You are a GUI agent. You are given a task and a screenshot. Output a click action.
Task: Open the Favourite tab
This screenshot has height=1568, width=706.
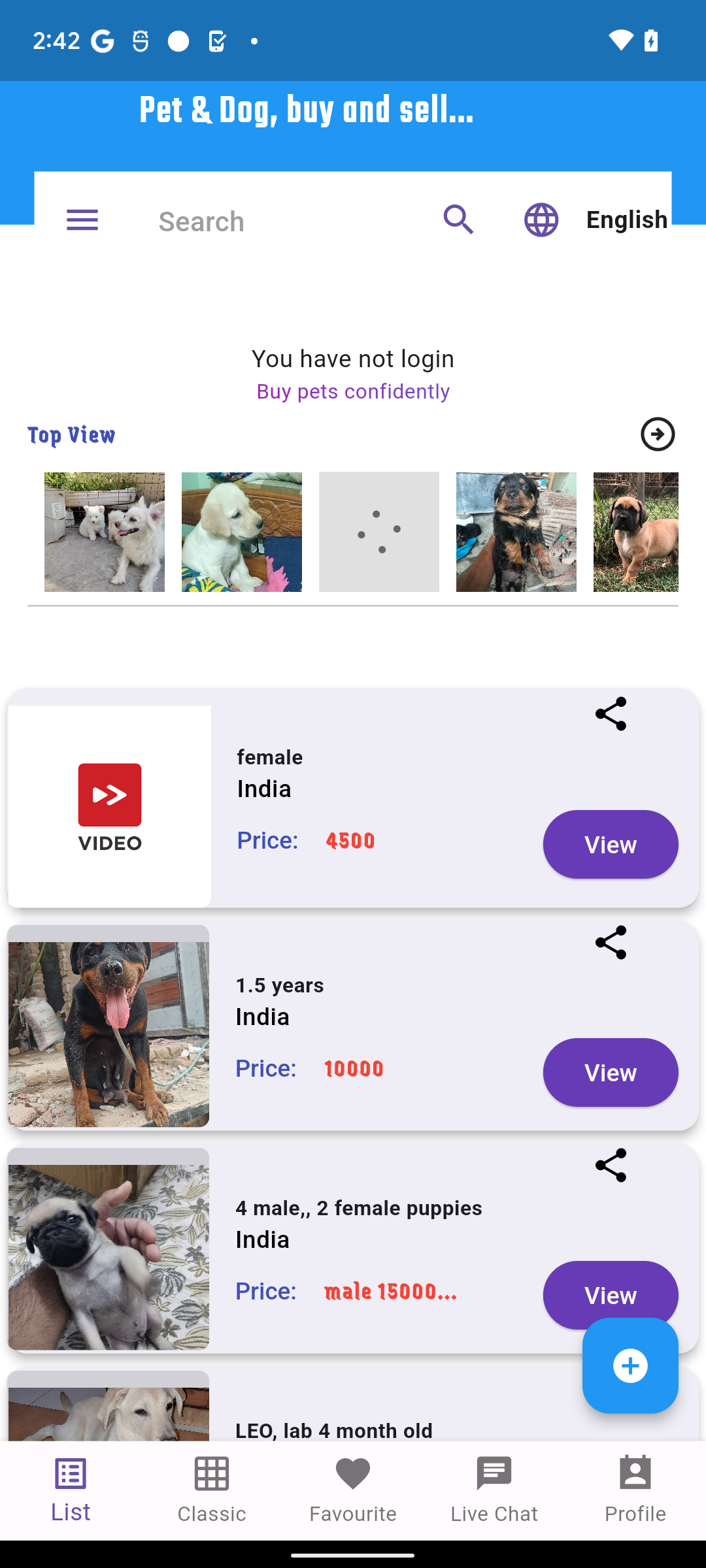coord(353,1491)
